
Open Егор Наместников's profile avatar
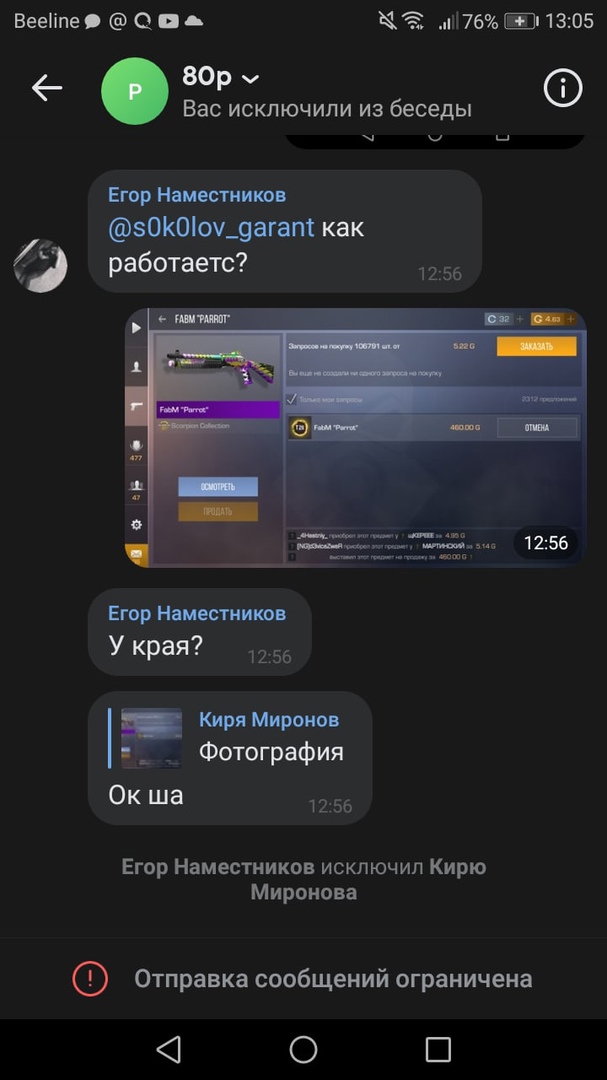point(40,266)
